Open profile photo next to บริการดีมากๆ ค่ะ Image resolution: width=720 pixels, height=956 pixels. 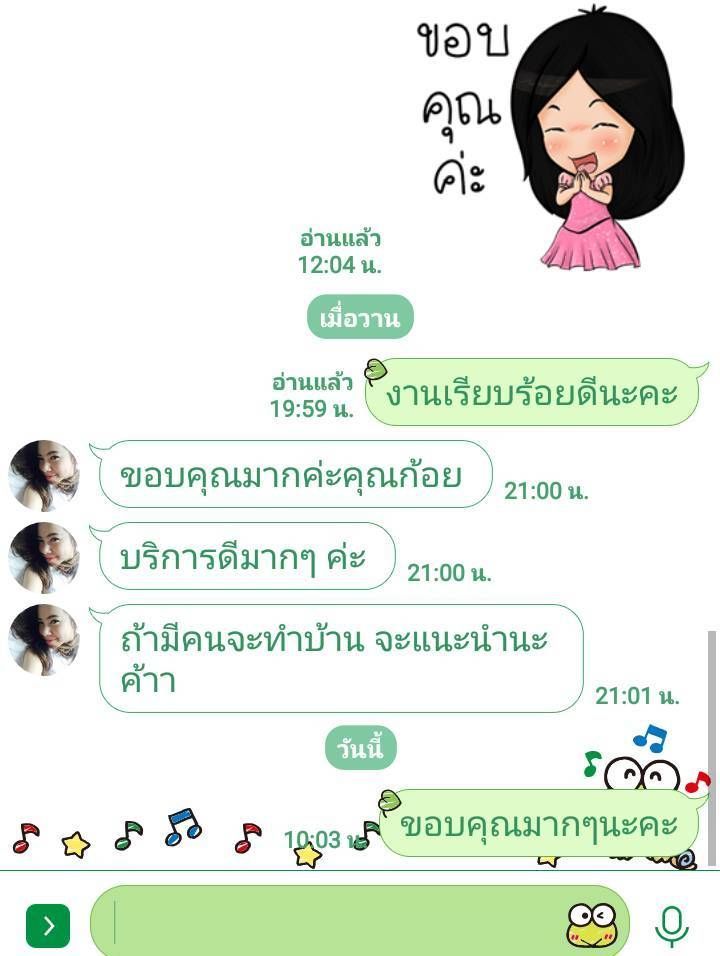pos(44,557)
